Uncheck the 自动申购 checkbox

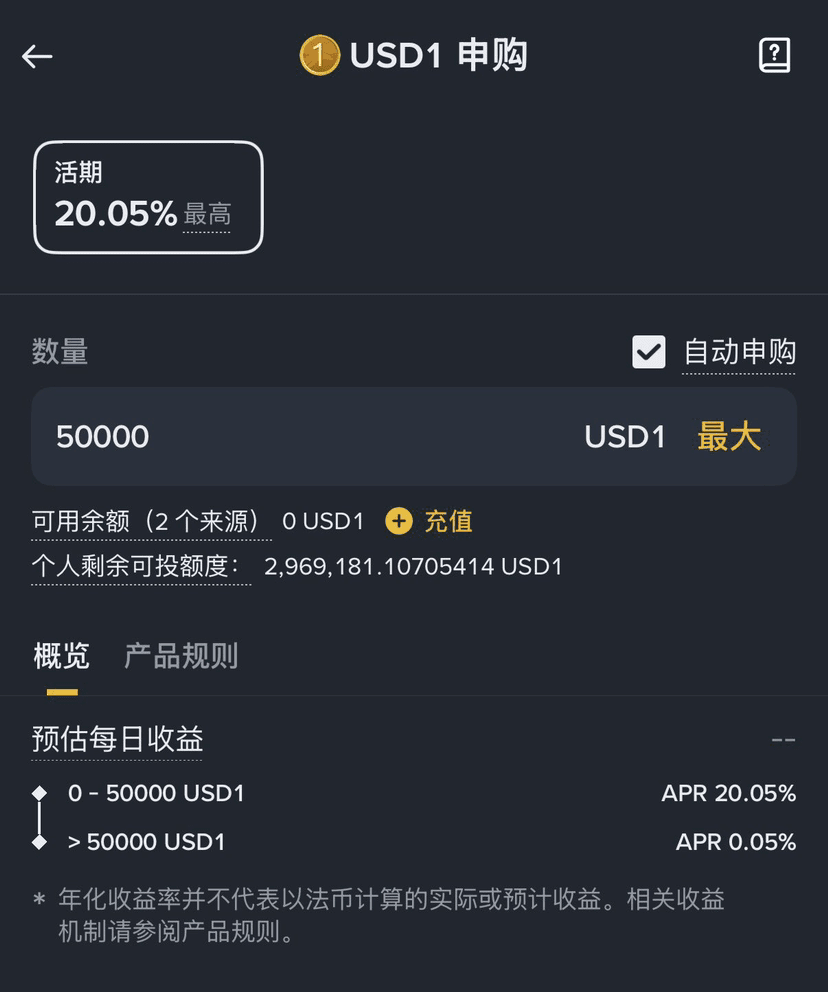[x=648, y=352]
